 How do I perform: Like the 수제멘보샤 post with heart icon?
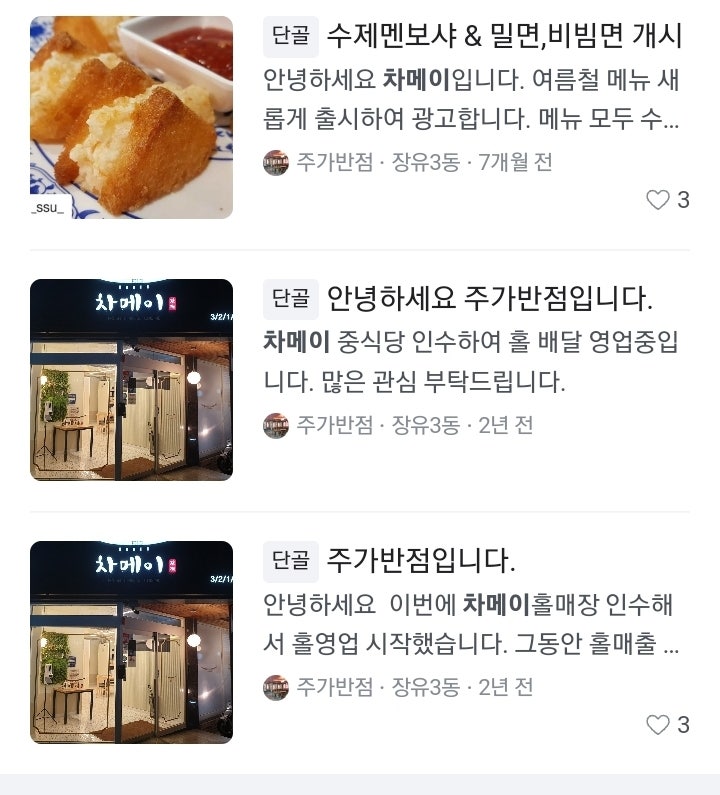tap(657, 200)
